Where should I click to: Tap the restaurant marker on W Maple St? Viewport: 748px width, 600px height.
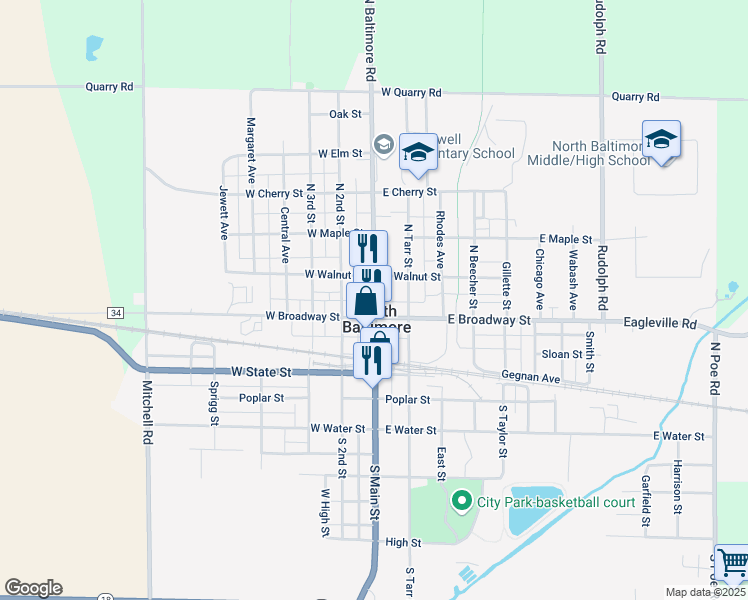(x=369, y=247)
